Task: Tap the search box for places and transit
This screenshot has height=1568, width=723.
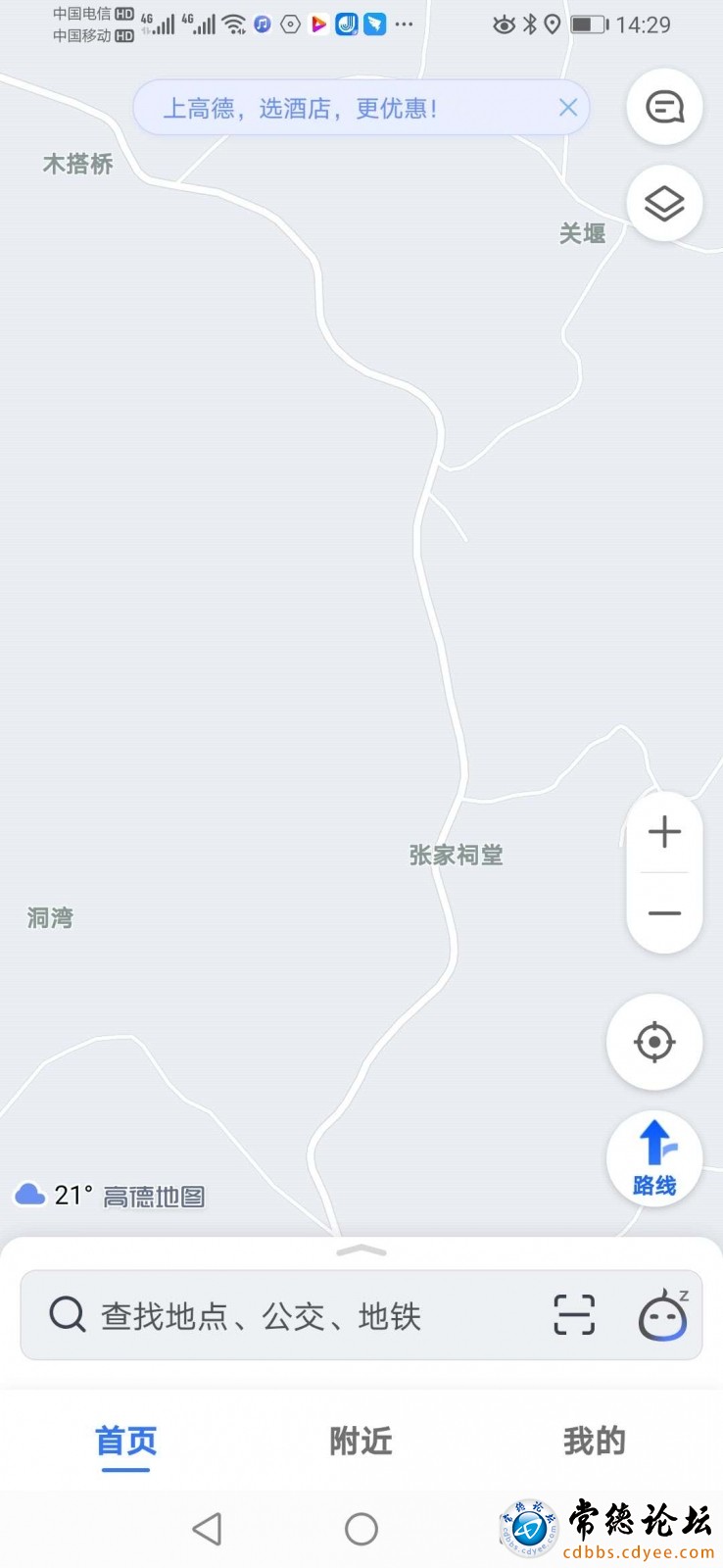Action: coord(294,1315)
